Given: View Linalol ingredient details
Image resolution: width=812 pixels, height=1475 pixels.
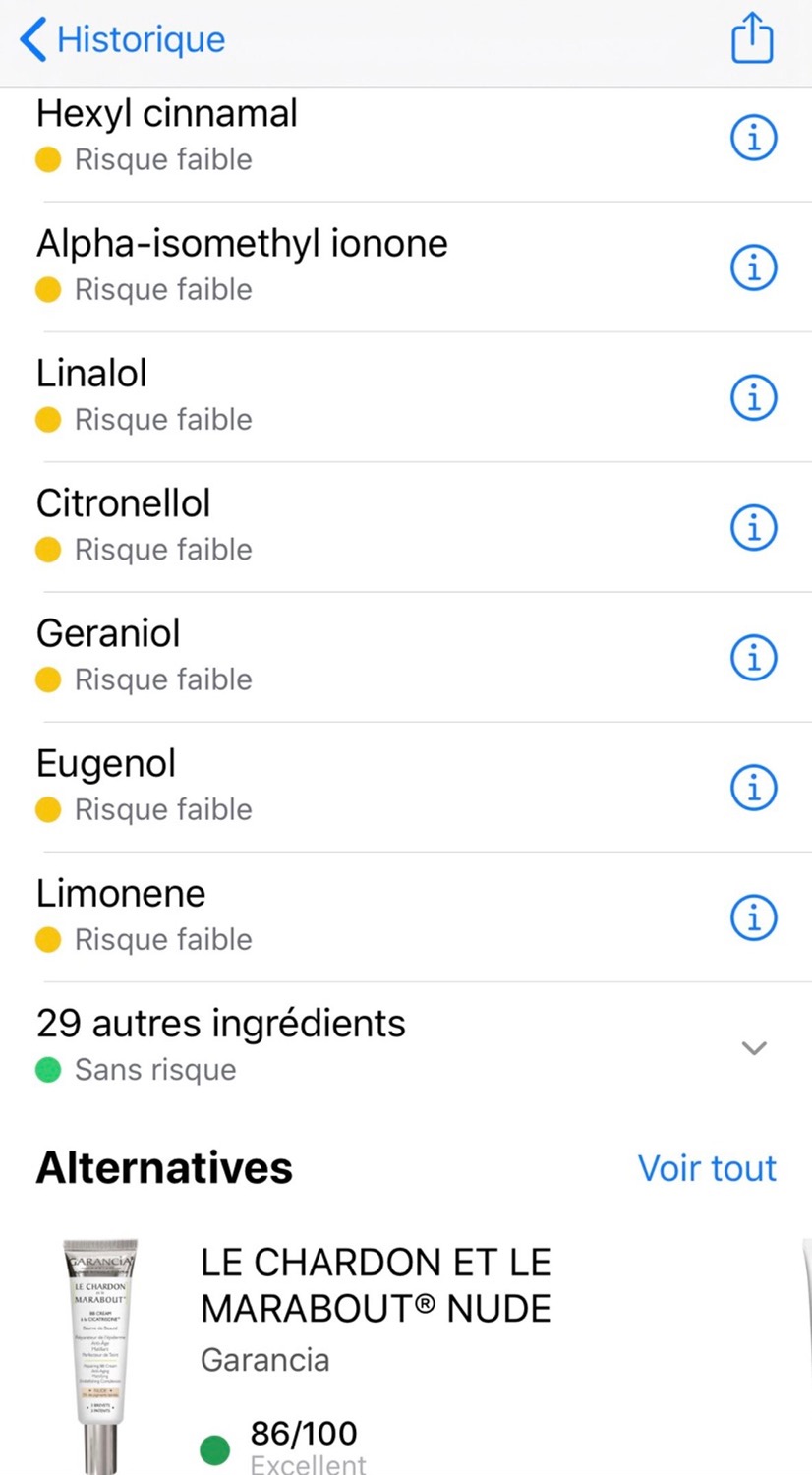Looking at the screenshot, I should [x=754, y=397].
